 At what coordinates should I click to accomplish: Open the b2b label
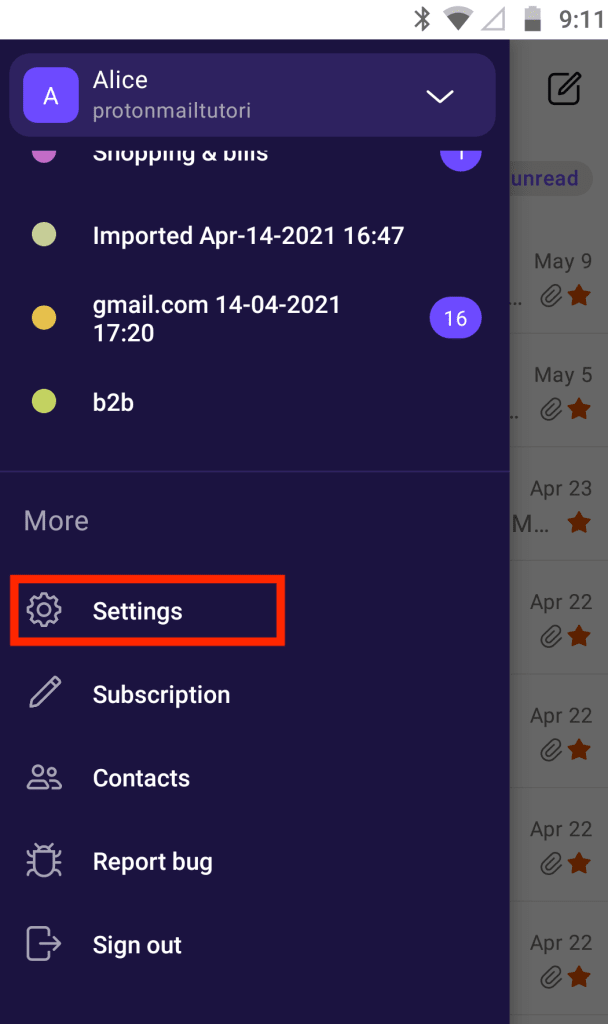113,402
